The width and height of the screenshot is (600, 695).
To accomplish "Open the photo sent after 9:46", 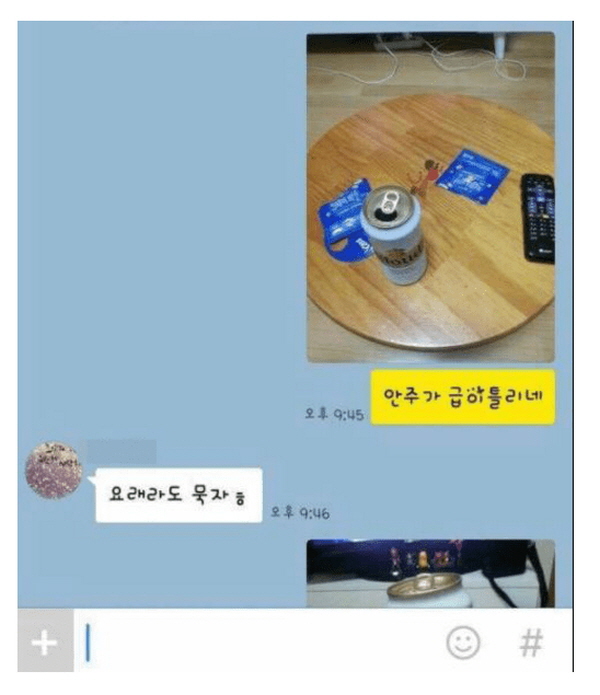I will click(430, 573).
